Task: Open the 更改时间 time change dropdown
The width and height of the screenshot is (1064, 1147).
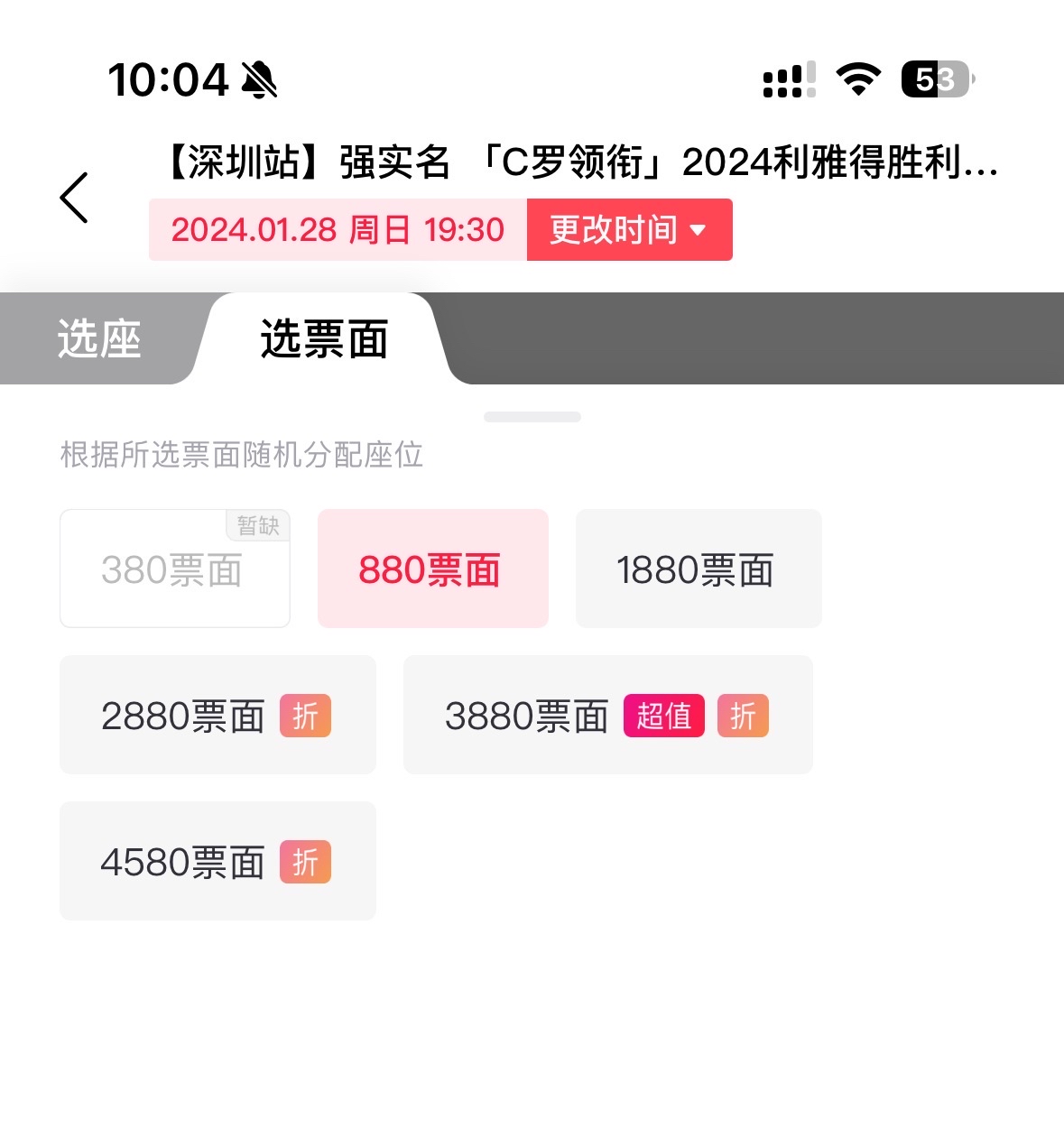Action: pos(629,230)
